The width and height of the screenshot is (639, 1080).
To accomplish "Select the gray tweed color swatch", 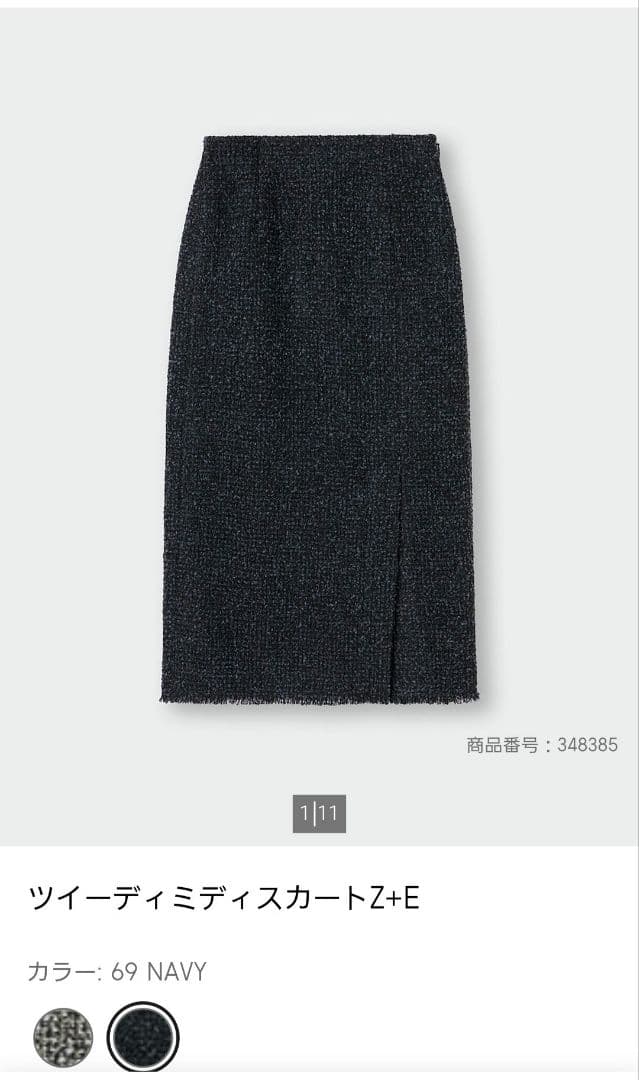I will coord(63,1037).
